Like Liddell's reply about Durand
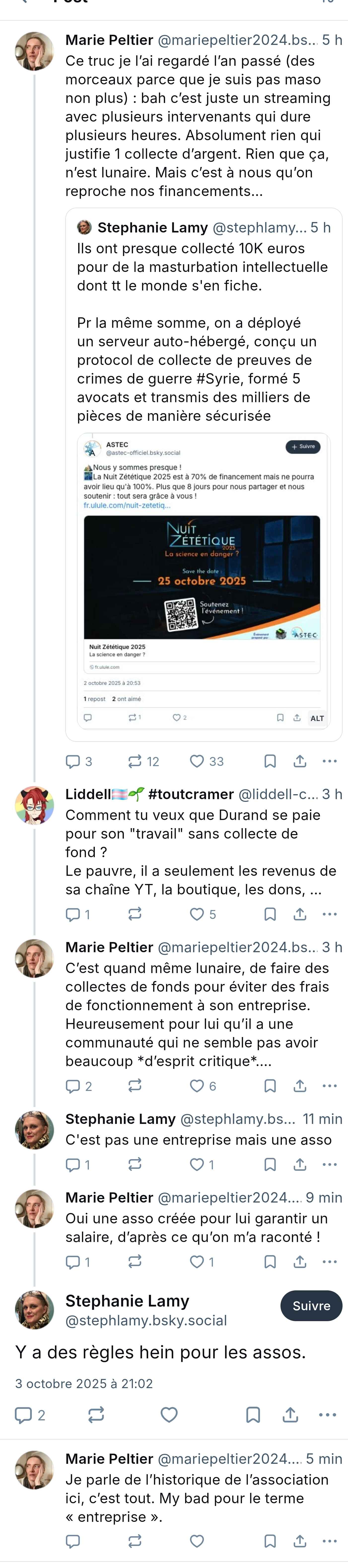This screenshot has width=348, height=1568. point(197,914)
